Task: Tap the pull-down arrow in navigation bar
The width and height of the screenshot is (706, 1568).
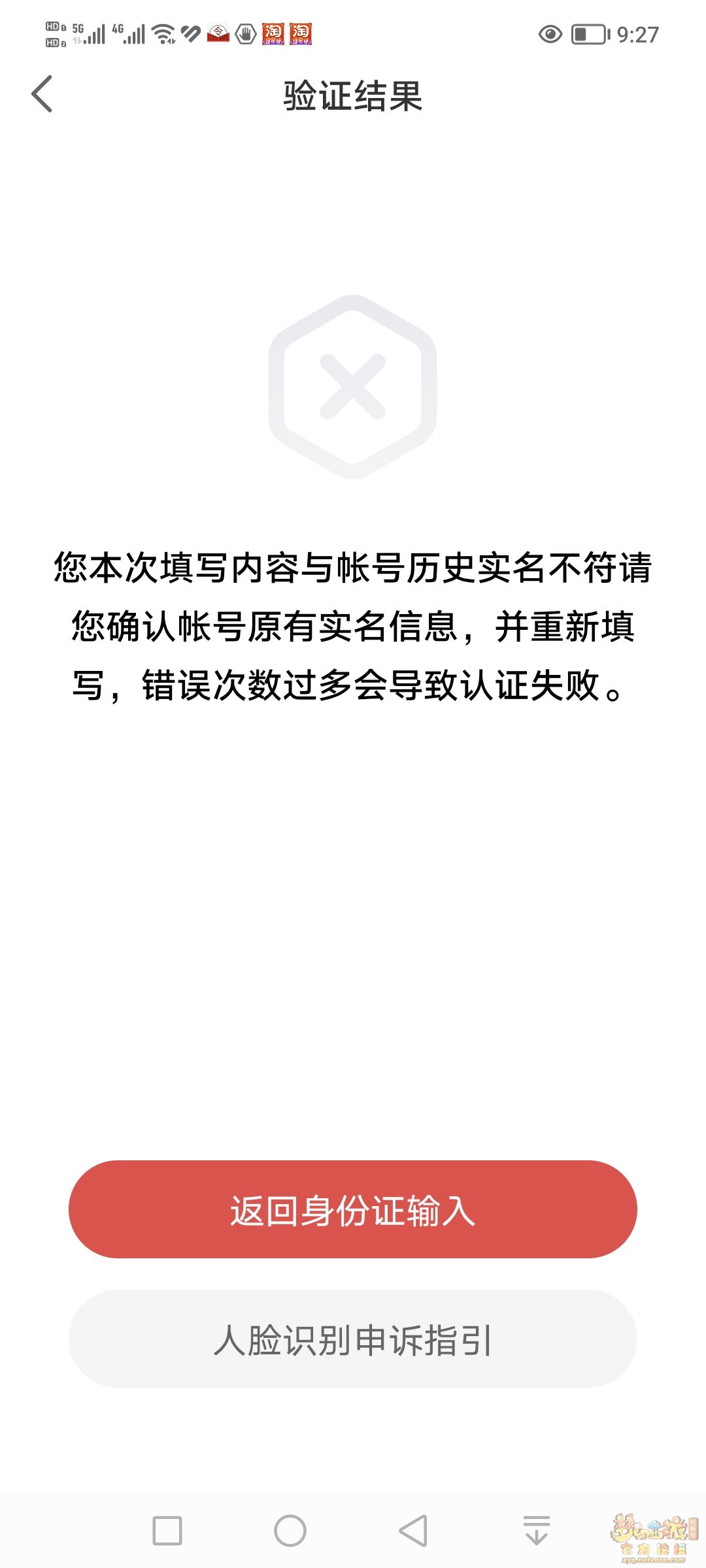Action: click(x=537, y=1531)
